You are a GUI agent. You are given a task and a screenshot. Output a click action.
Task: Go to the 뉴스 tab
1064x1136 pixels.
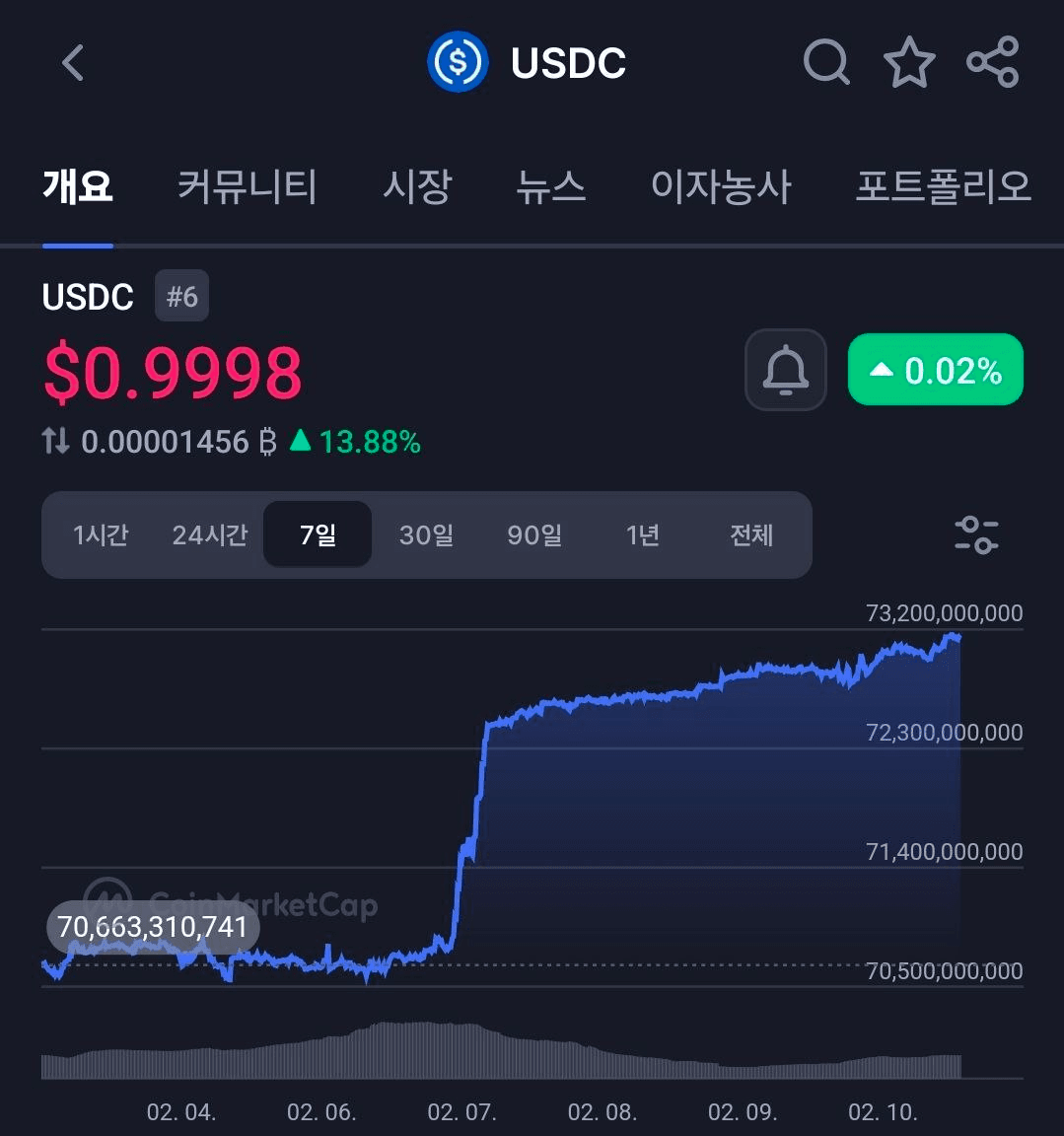552,187
